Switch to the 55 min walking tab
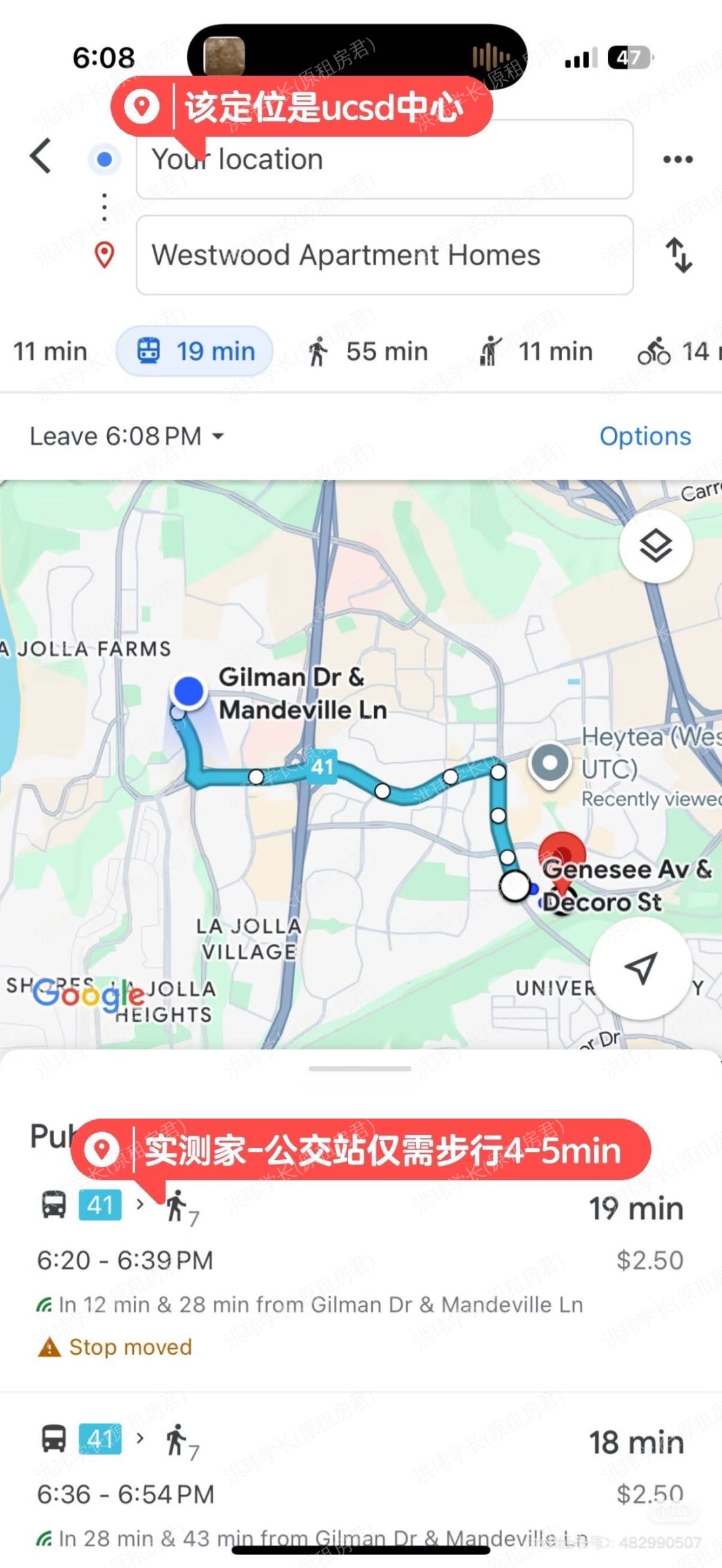The width and height of the screenshot is (722, 1568). click(368, 352)
